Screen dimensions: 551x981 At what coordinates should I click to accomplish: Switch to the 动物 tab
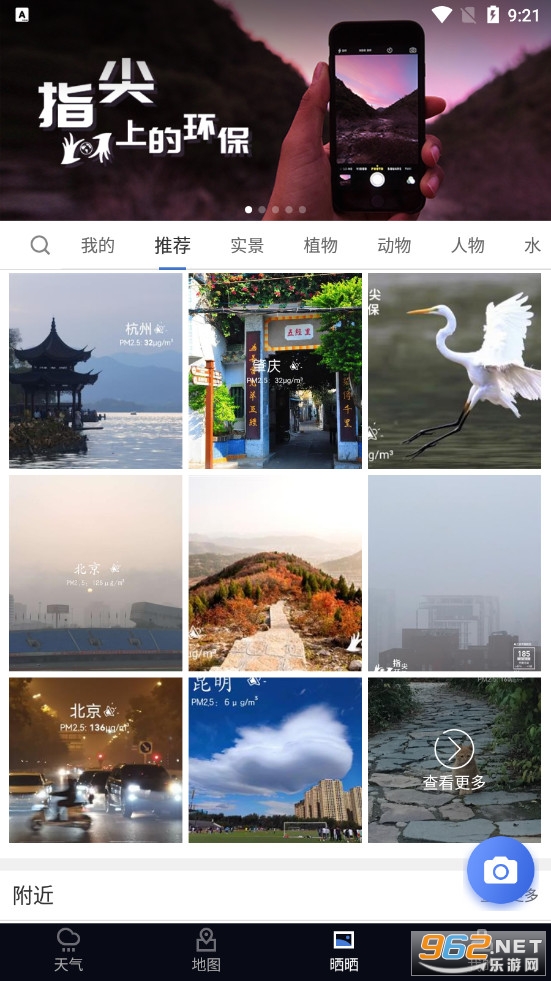click(394, 245)
